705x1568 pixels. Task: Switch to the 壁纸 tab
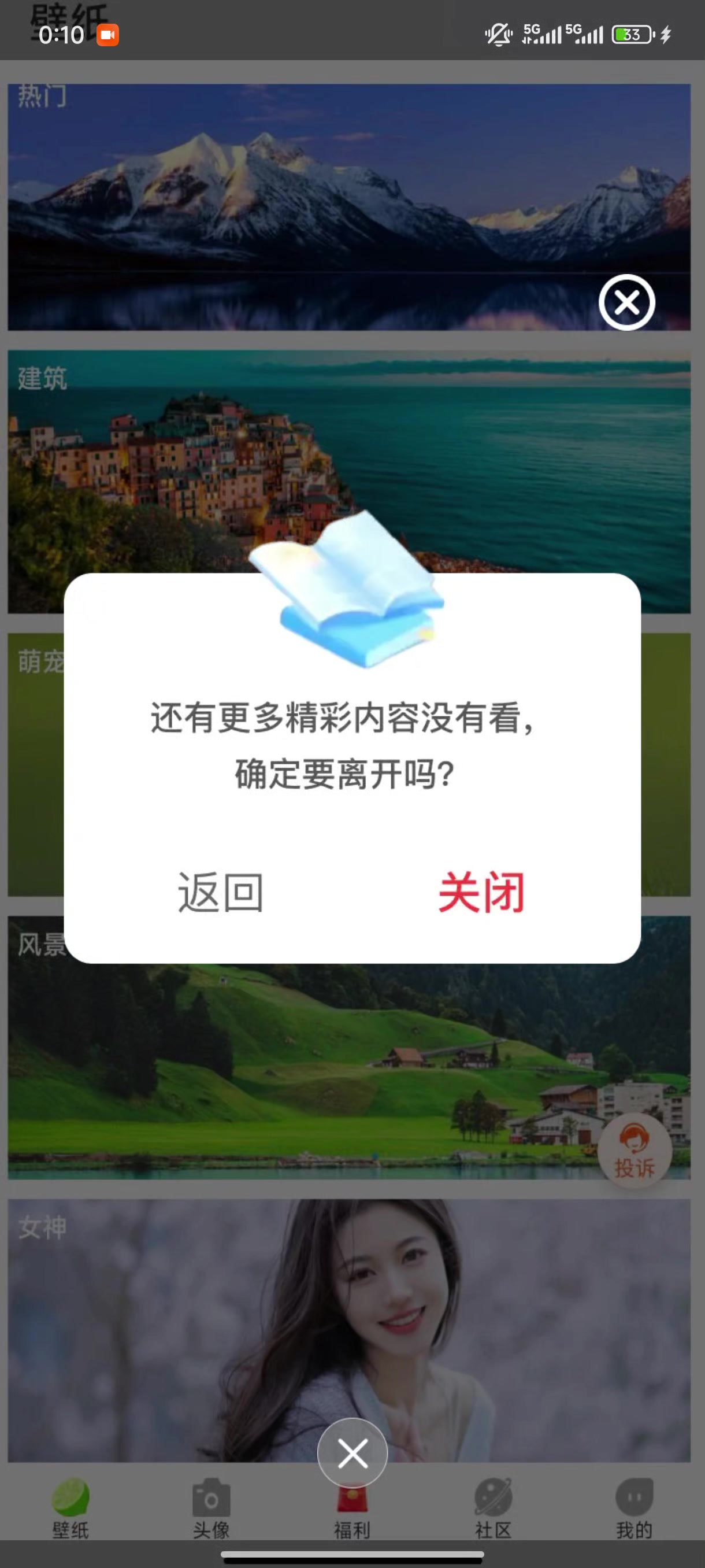coord(70,1507)
